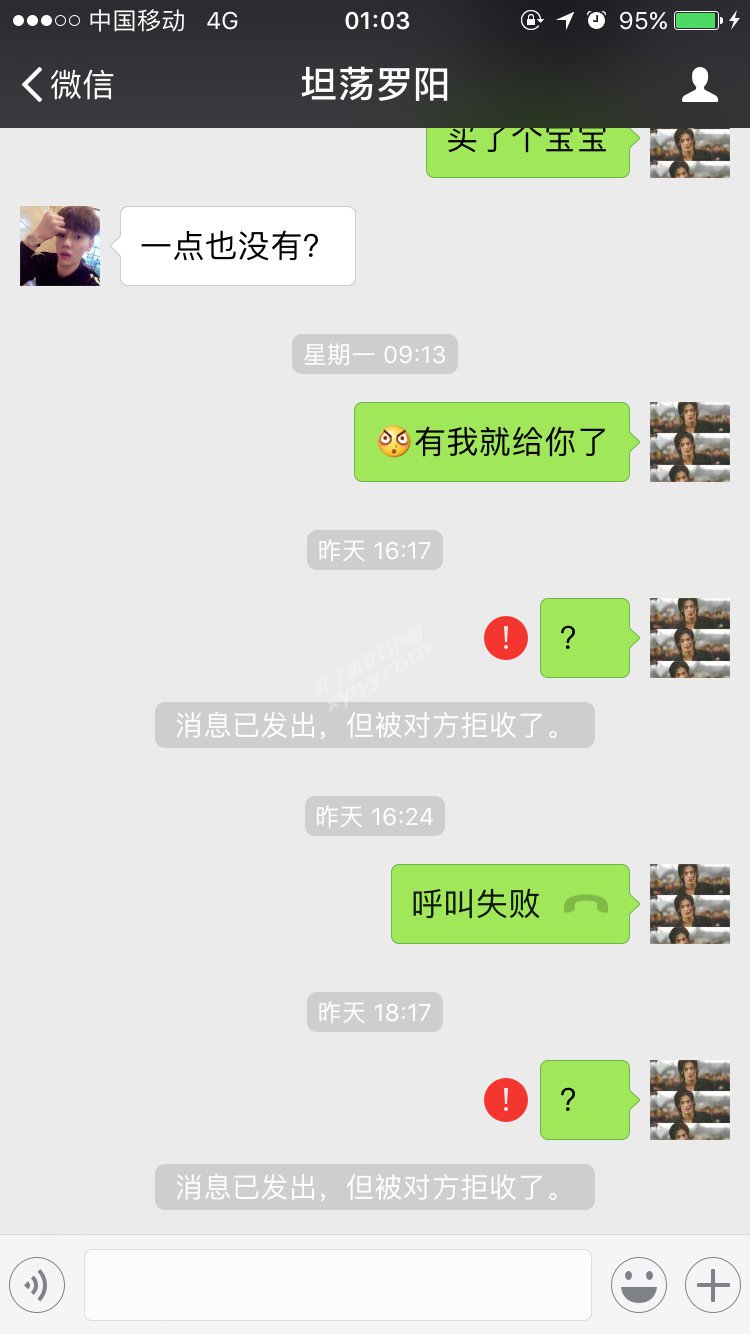Image resolution: width=750 pixels, height=1334 pixels.
Task: Go back to the 微信 chat list
Action: (x=67, y=85)
